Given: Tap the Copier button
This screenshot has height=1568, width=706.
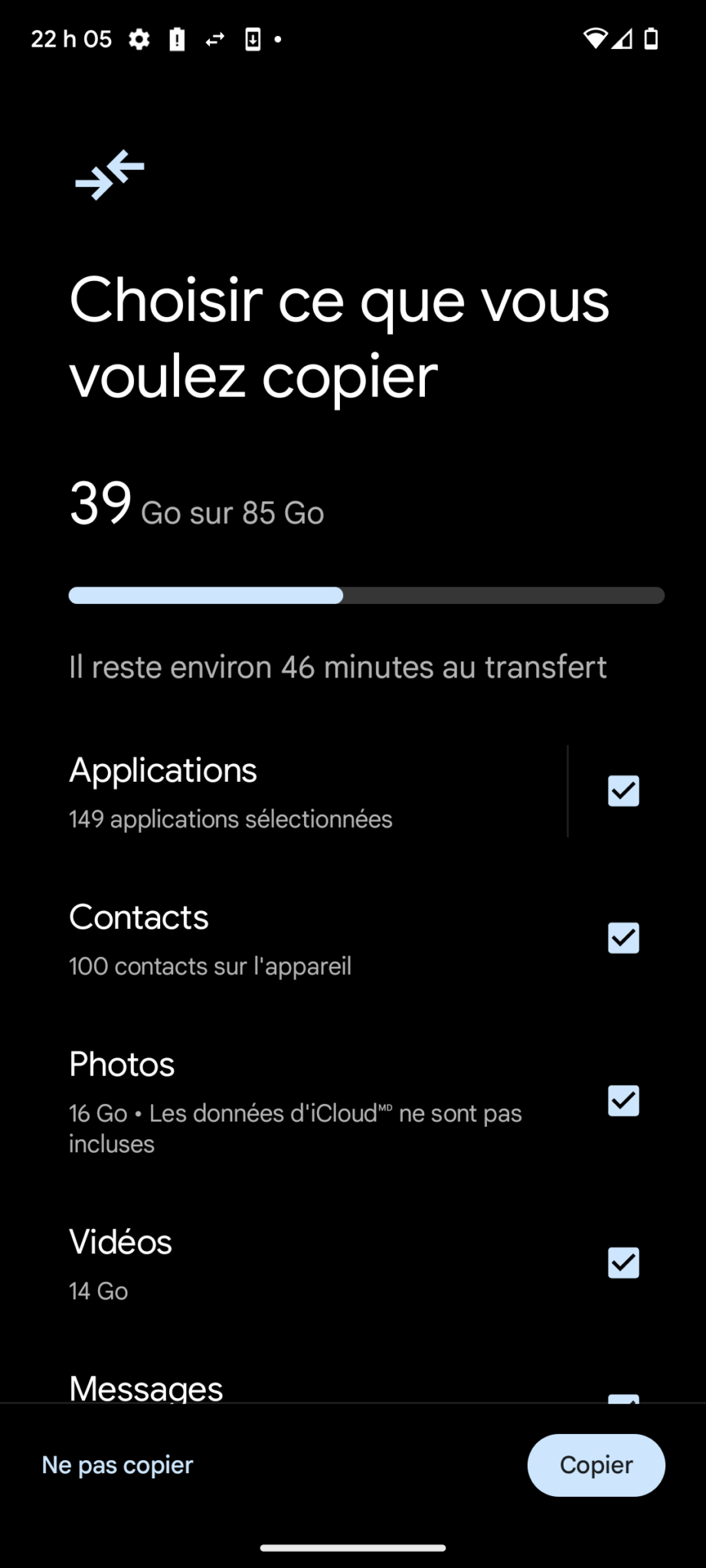Looking at the screenshot, I should [596, 1465].
